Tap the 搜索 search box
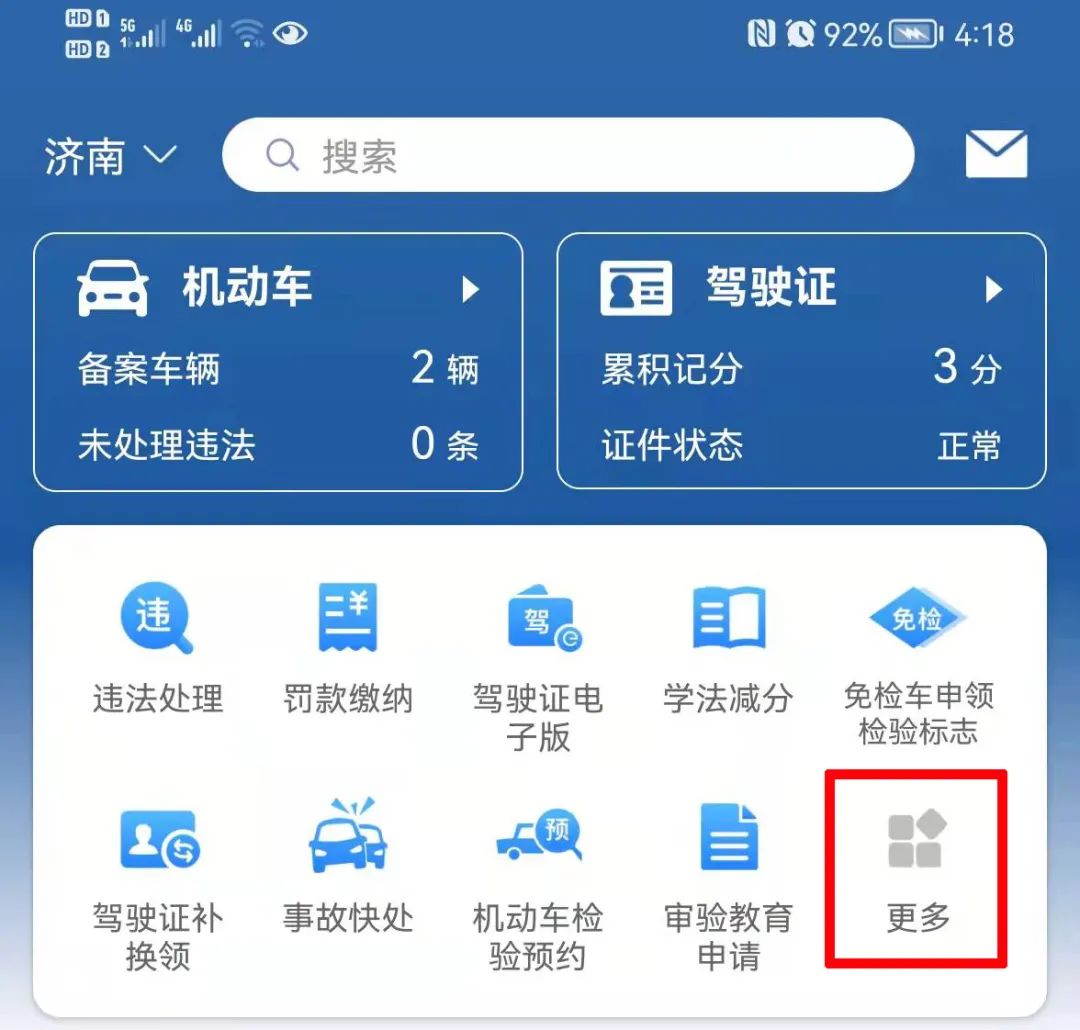 pyautogui.click(x=568, y=155)
